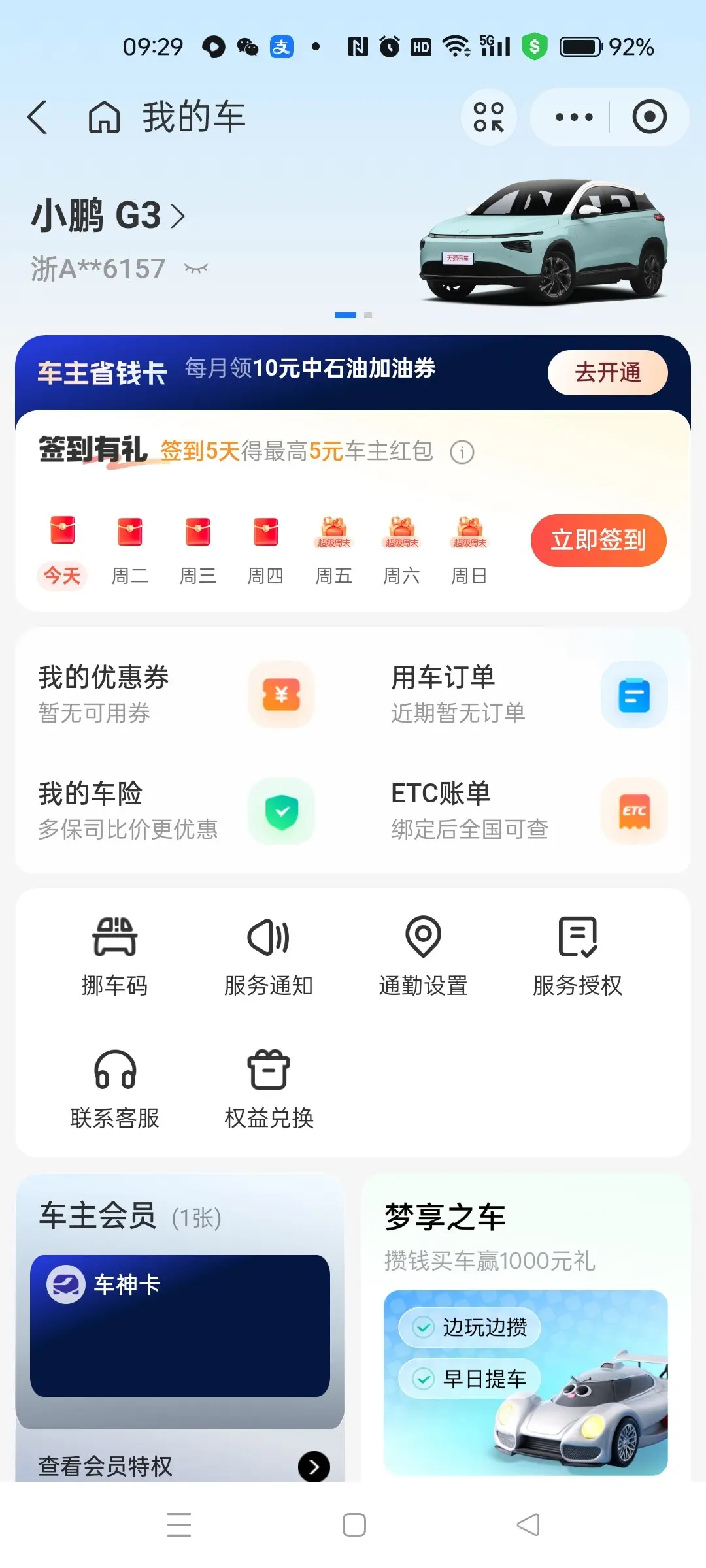Viewport: 706px width, 1568px height.
Task: Return to the mini program home
Action: (x=105, y=118)
